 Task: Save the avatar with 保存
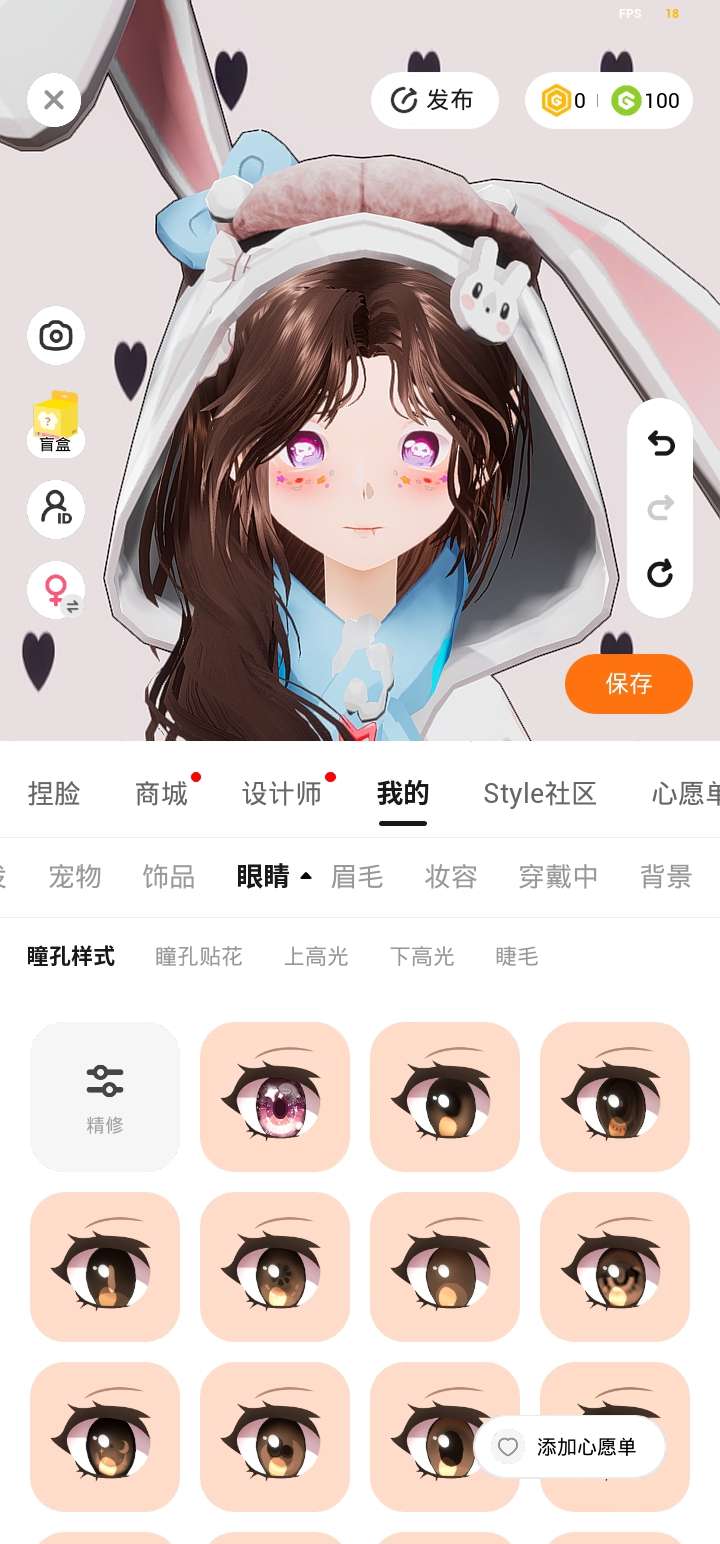click(x=628, y=684)
